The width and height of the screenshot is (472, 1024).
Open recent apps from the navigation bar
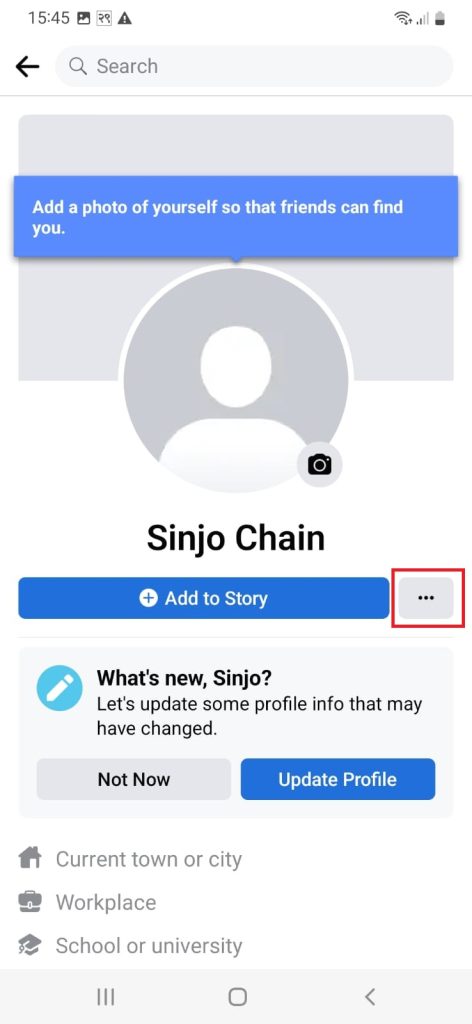(105, 997)
